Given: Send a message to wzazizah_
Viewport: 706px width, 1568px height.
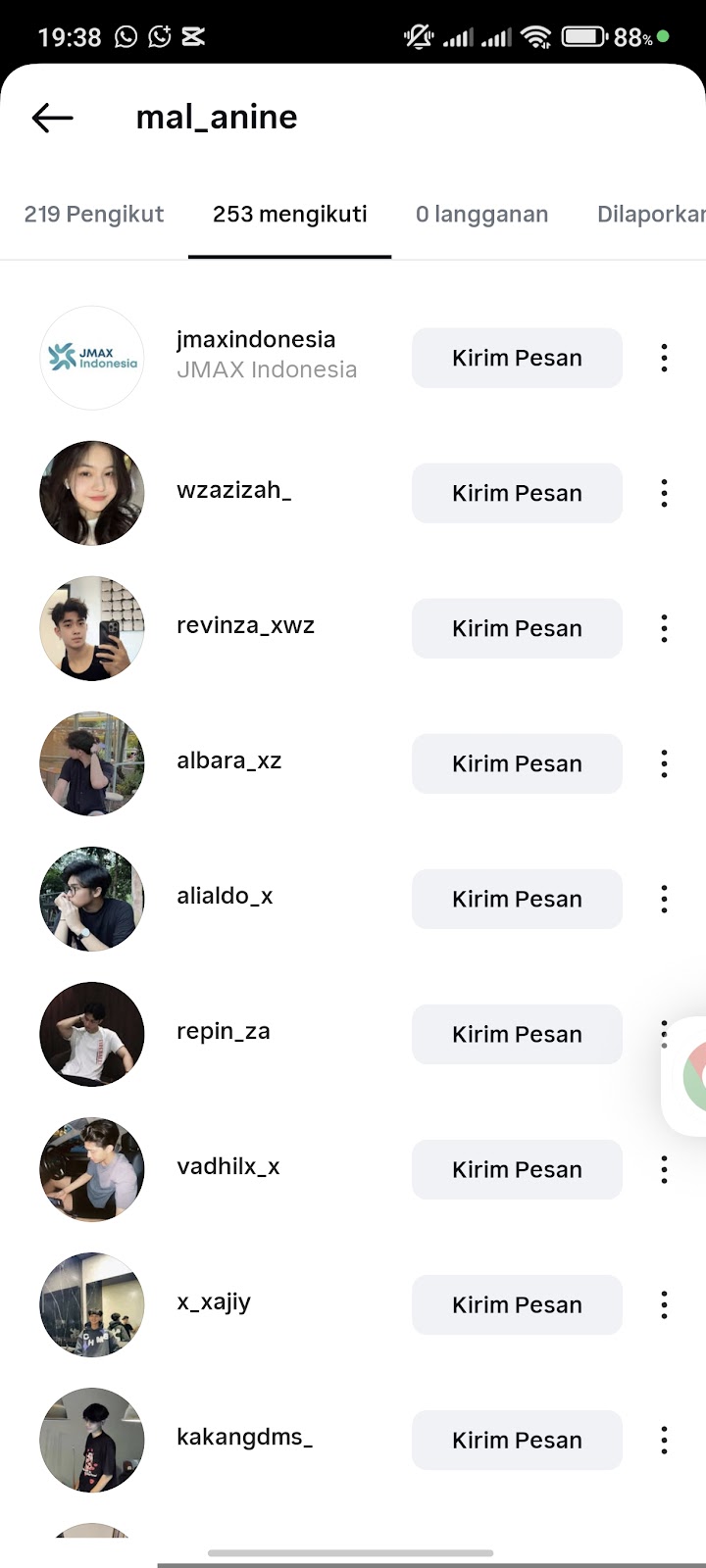Looking at the screenshot, I should 517,493.
